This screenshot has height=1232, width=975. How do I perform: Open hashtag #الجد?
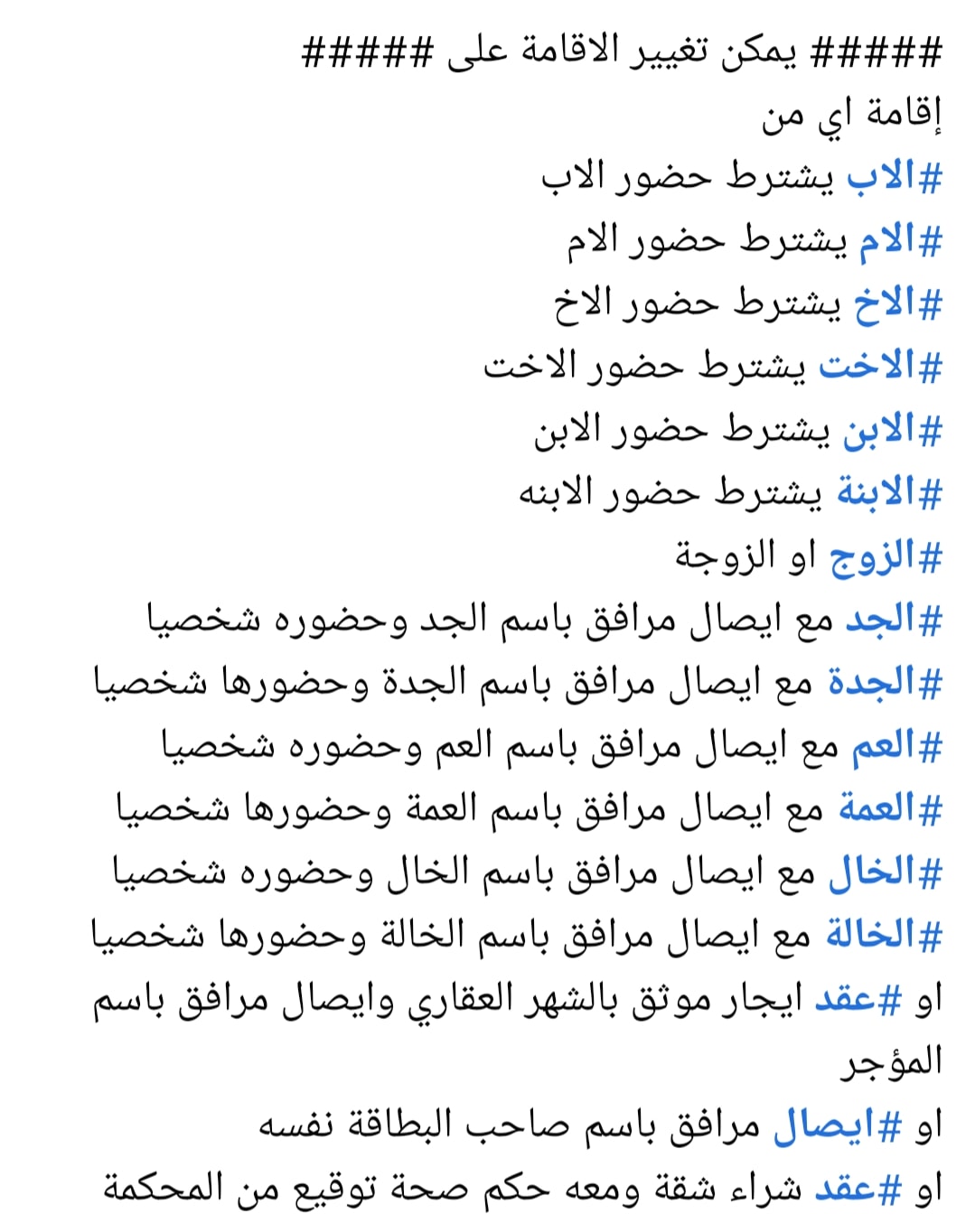tap(893, 620)
